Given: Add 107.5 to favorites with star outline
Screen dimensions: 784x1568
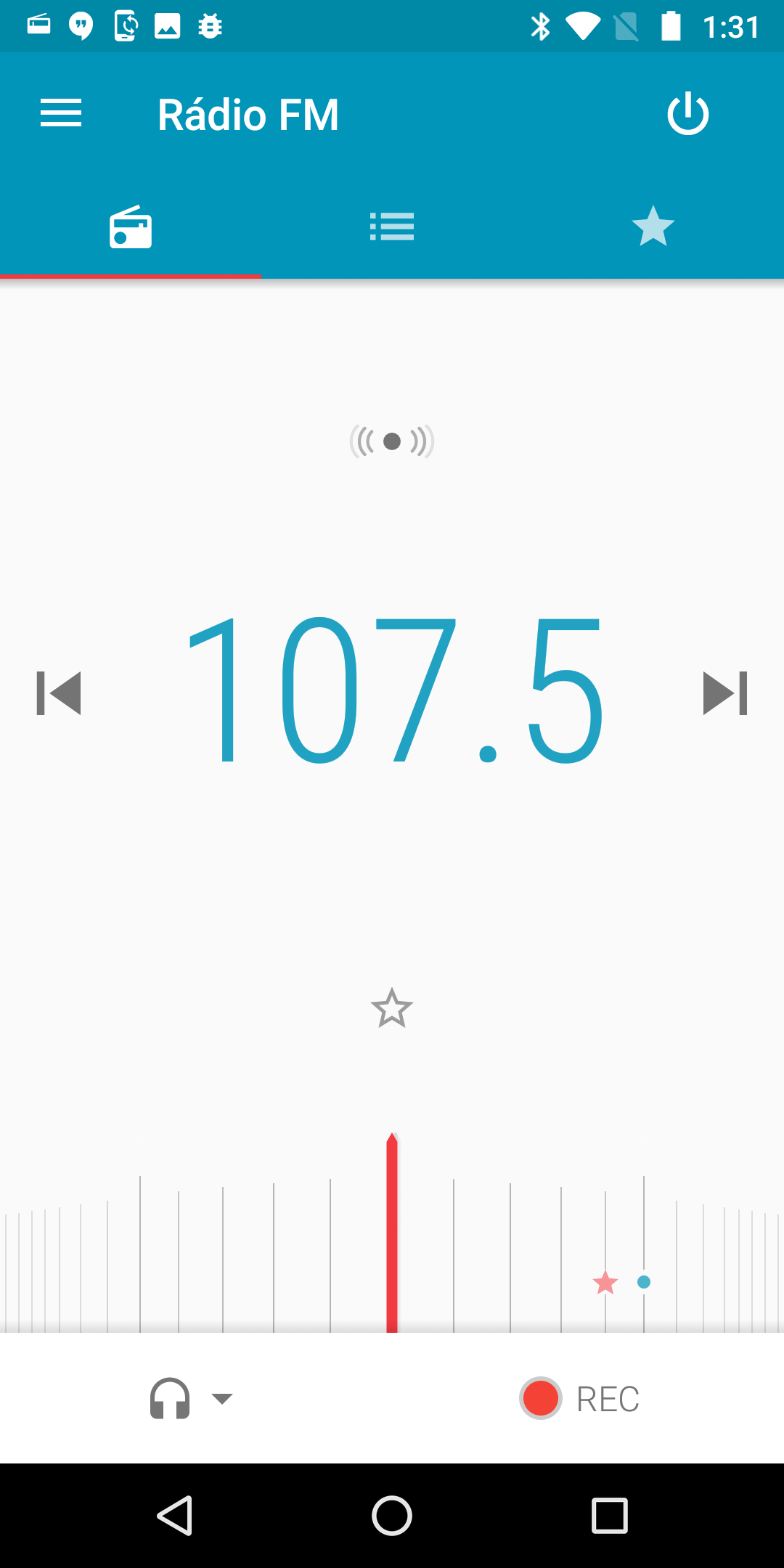Looking at the screenshot, I should pyautogui.click(x=392, y=1008).
